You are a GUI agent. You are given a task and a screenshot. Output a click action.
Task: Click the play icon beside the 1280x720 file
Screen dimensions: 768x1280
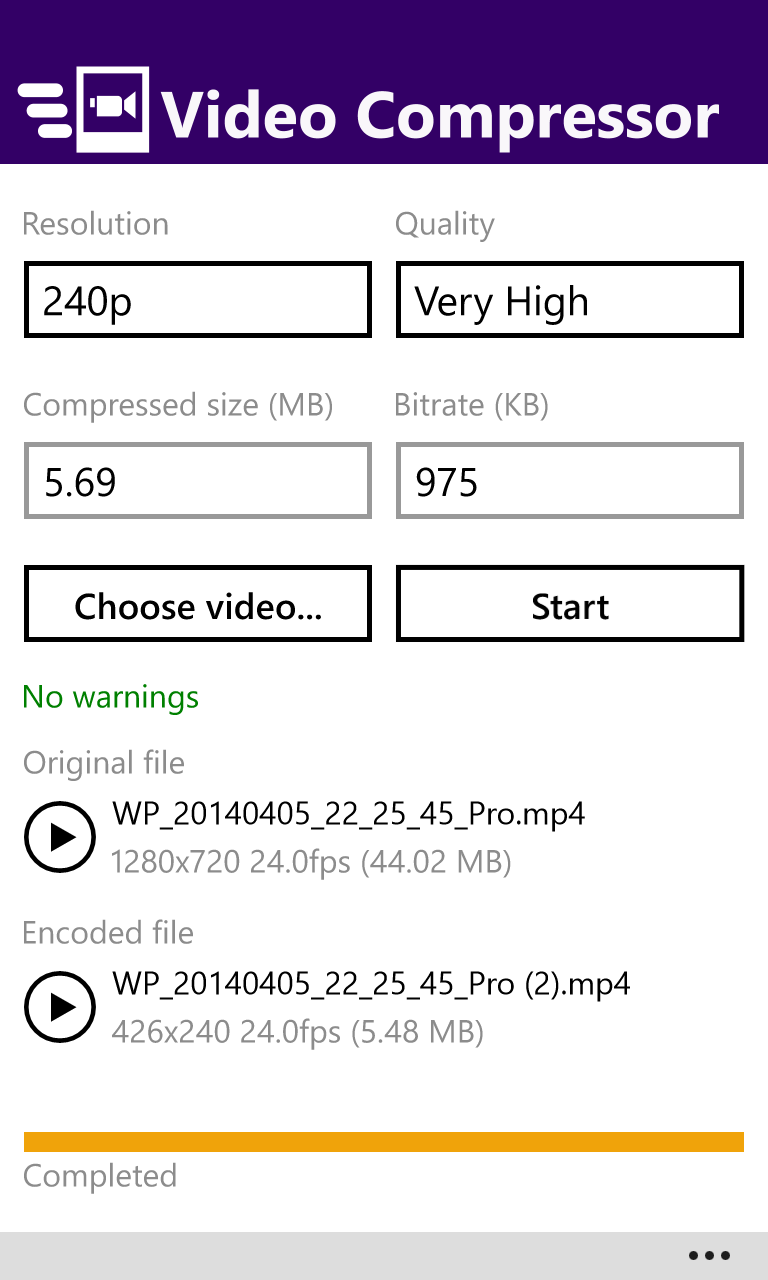point(60,837)
